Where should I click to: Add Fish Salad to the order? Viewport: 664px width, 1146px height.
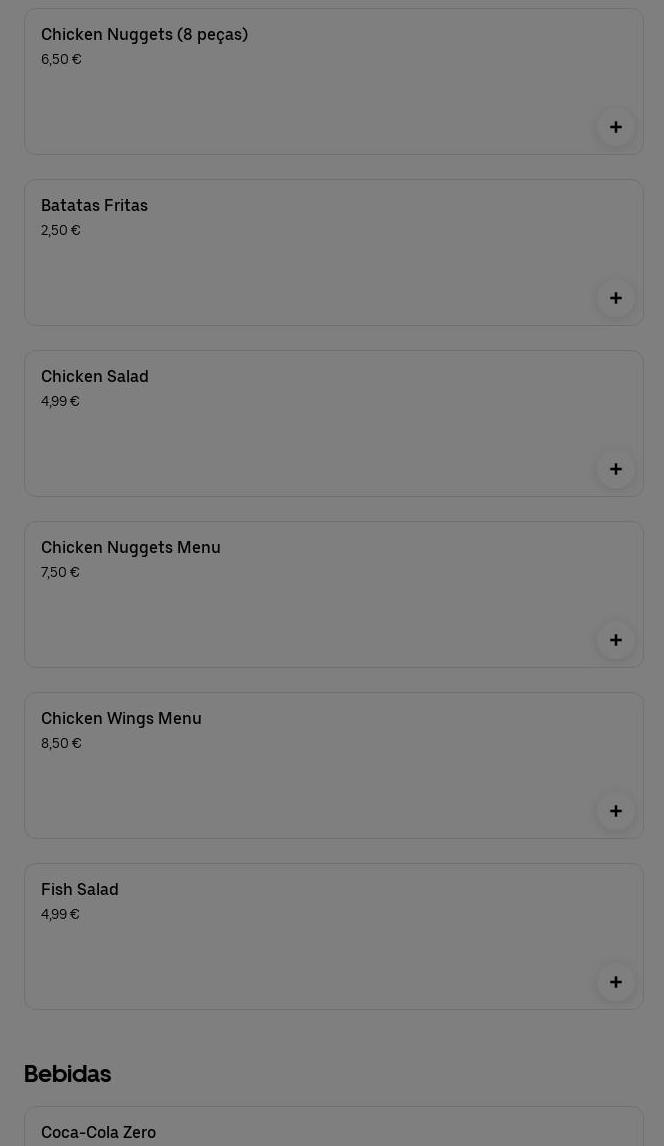tap(616, 982)
